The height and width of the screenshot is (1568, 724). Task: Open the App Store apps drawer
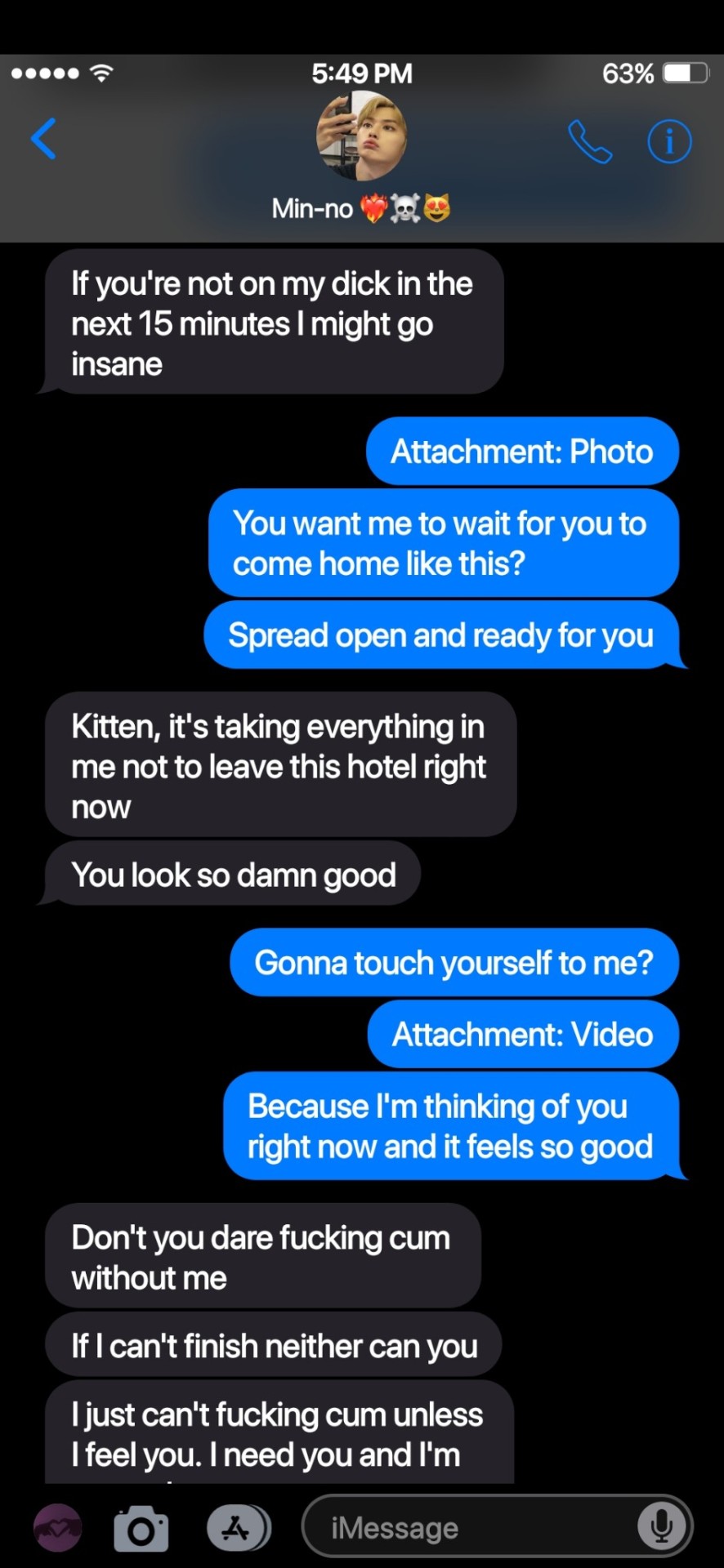point(238,1527)
